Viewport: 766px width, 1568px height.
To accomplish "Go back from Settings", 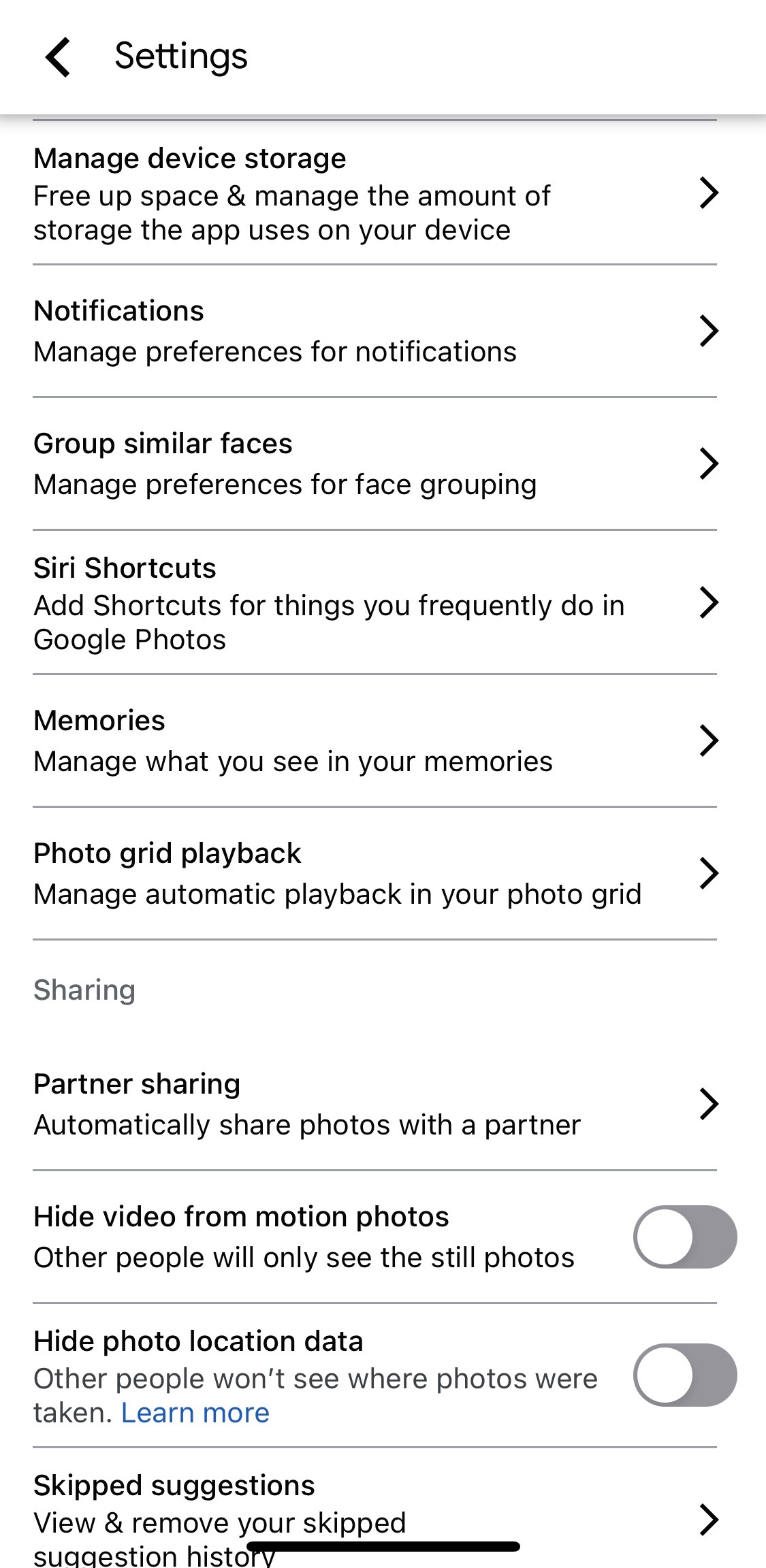I will point(59,57).
